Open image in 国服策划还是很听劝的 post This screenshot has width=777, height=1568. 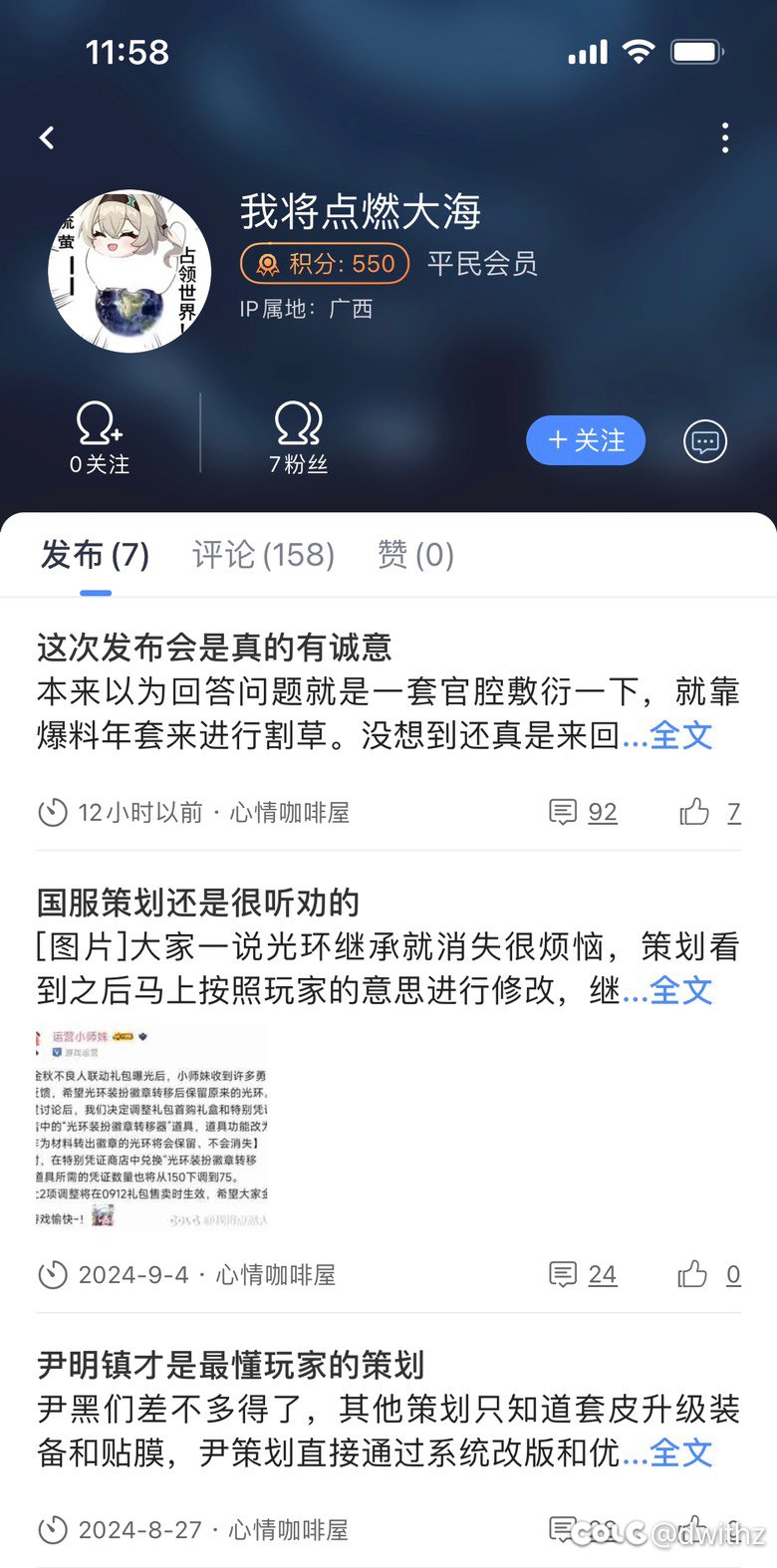click(152, 1128)
